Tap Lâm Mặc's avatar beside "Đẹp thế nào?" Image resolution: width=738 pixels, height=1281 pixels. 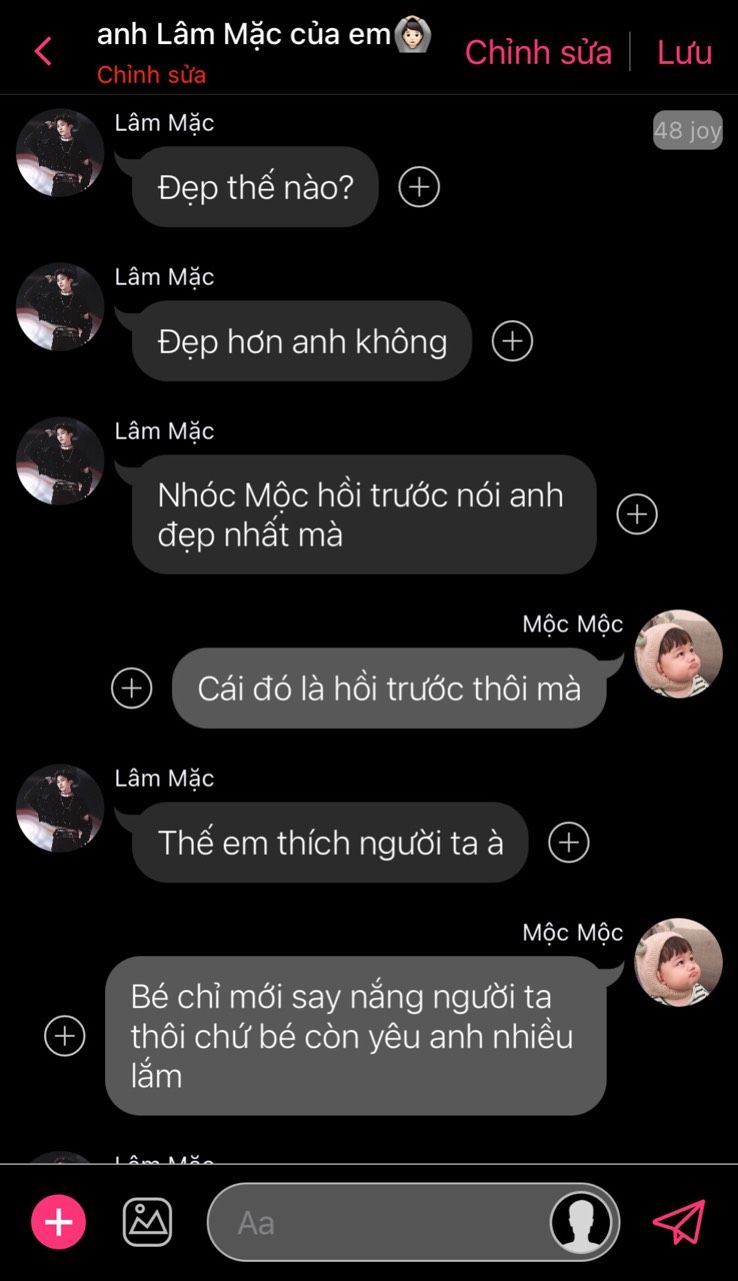tap(60, 153)
